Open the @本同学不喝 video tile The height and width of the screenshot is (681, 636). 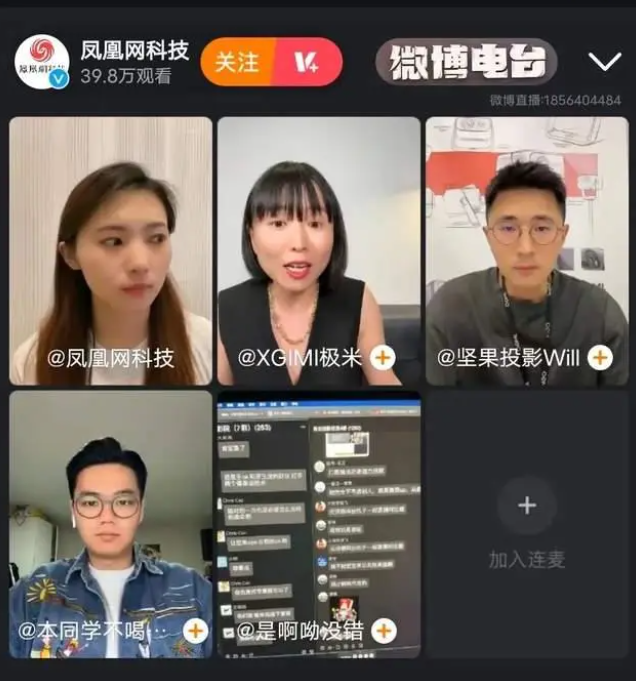click(110, 510)
